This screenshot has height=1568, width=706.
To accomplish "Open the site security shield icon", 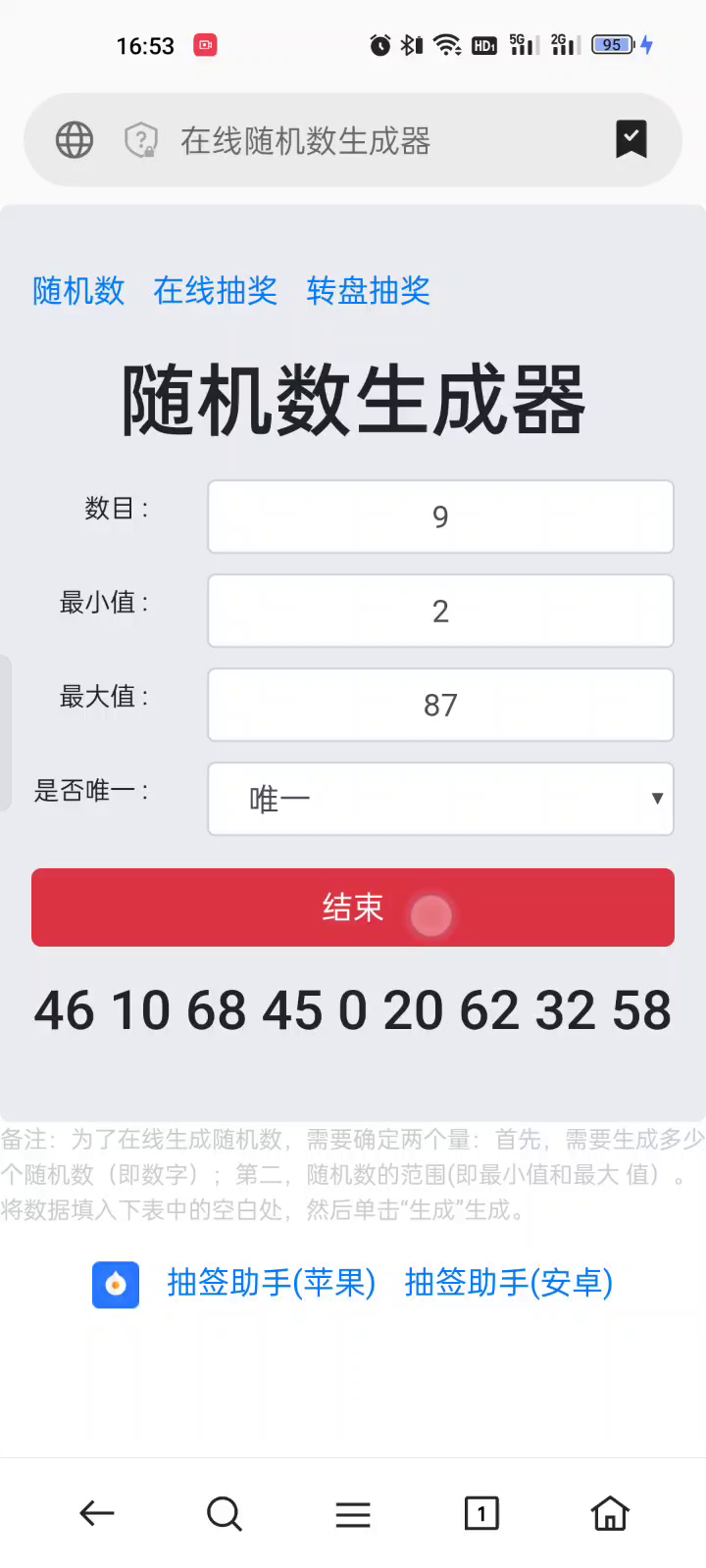I will coord(141,140).
